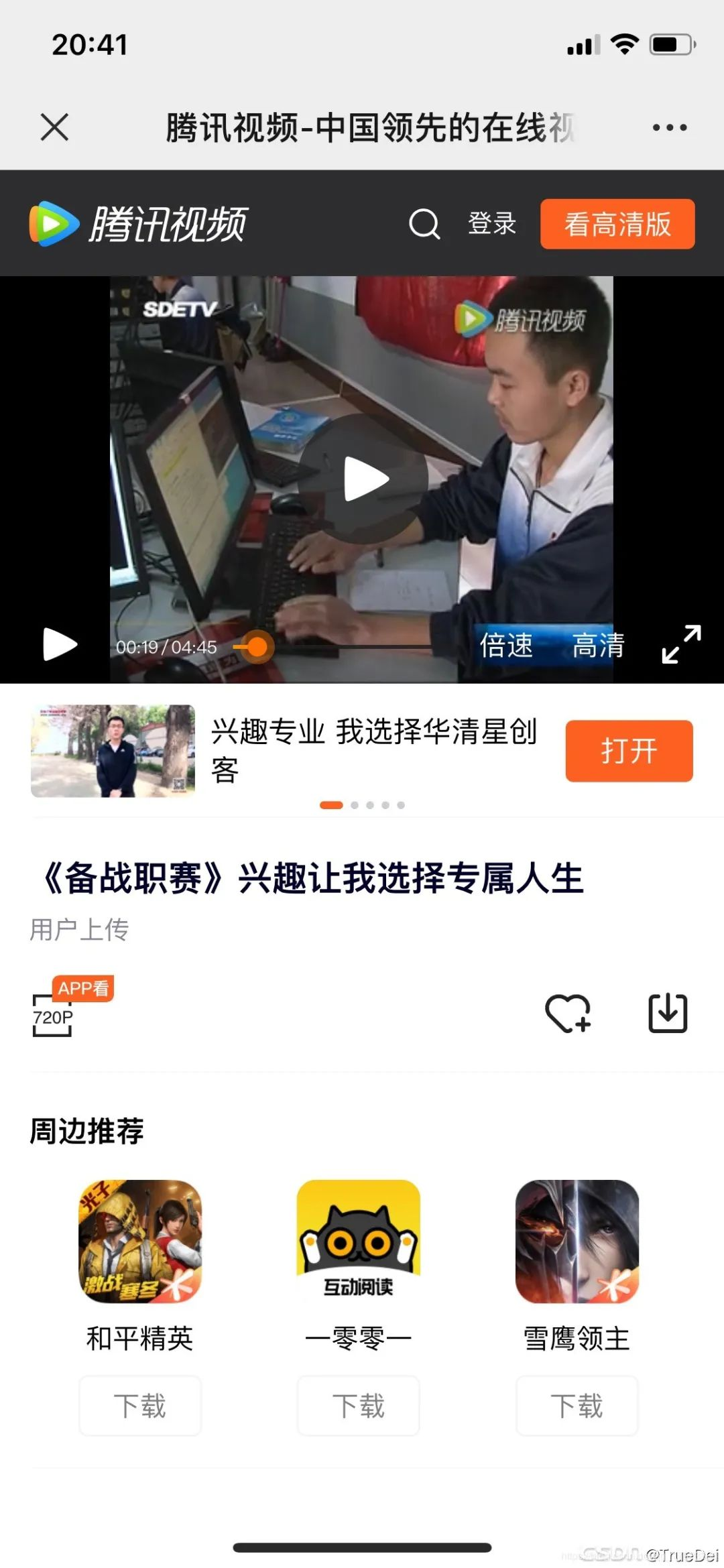Open the 和平精英 game icon
Image resolution: width=724 pixels, height=1568 pixels.
click(x=140, y=1242)
